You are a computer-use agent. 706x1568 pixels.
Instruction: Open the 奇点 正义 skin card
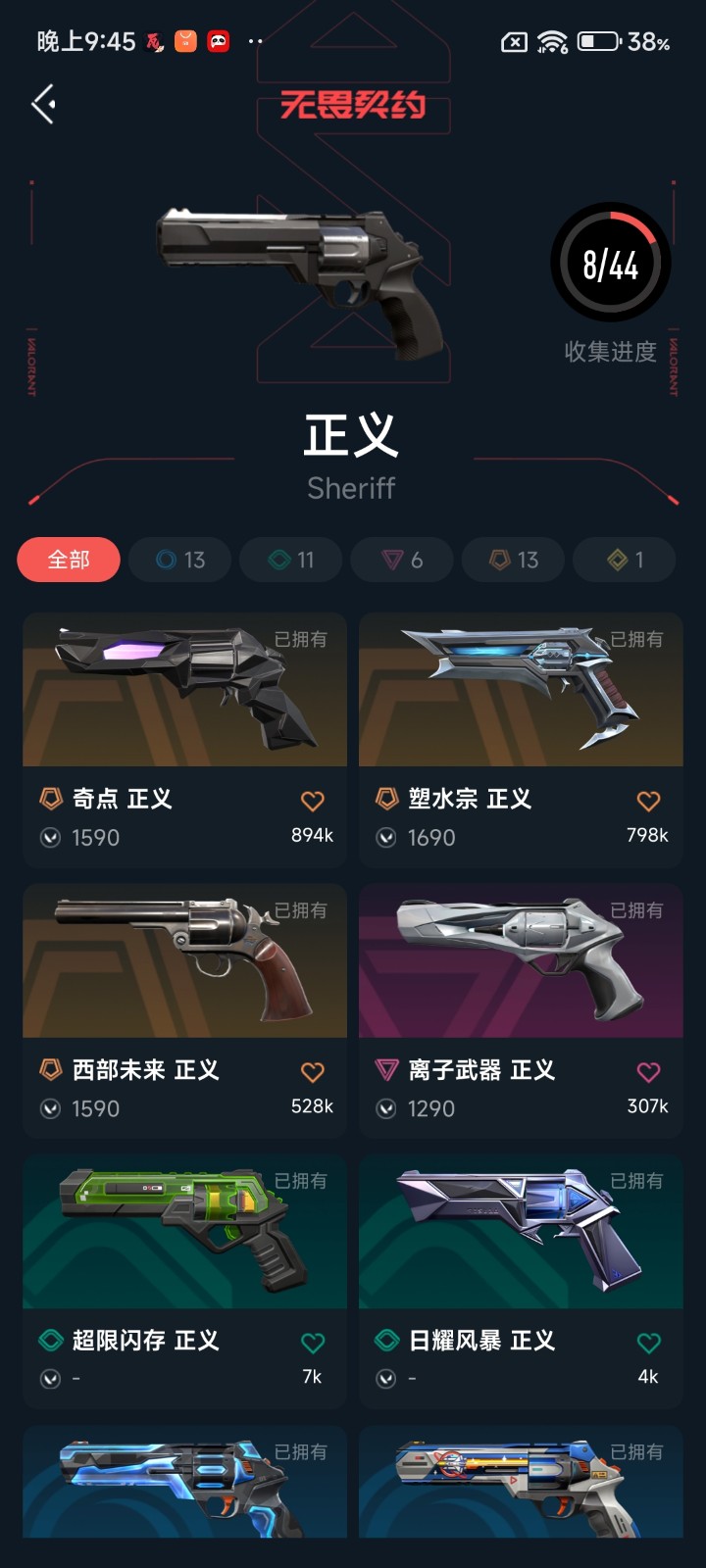[184, 740]
